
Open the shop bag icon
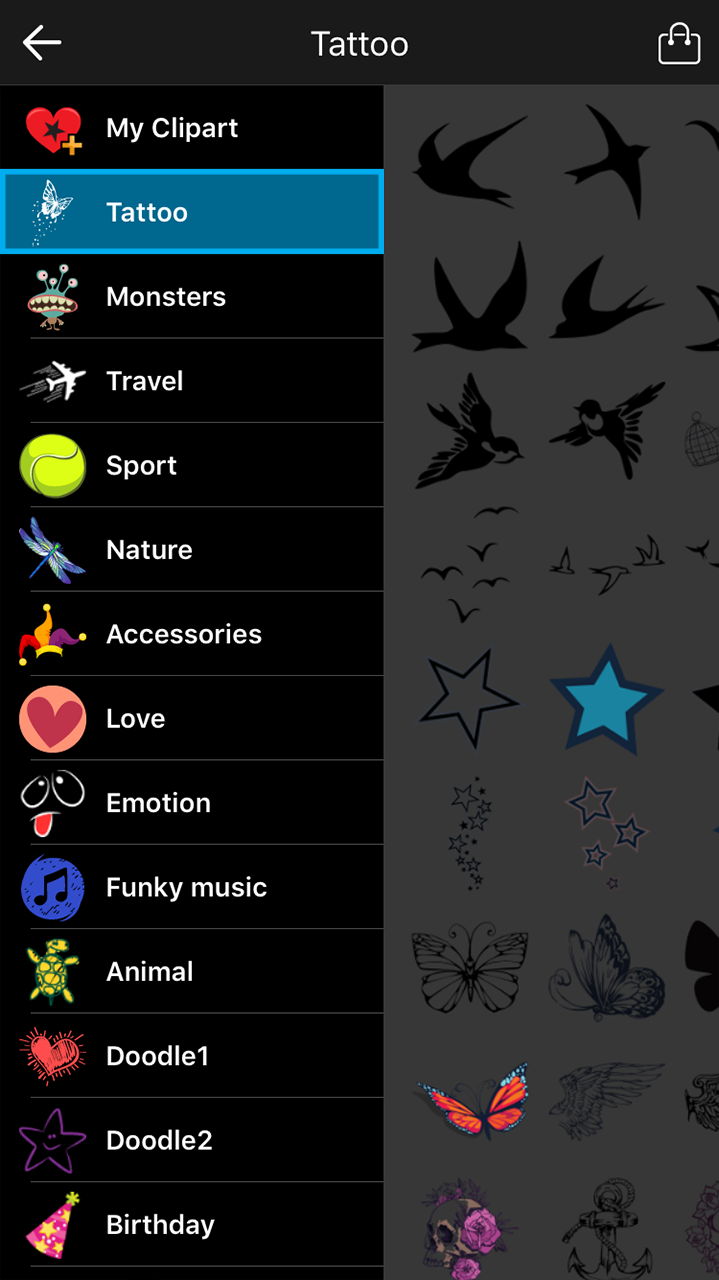(x=679, y=43)
